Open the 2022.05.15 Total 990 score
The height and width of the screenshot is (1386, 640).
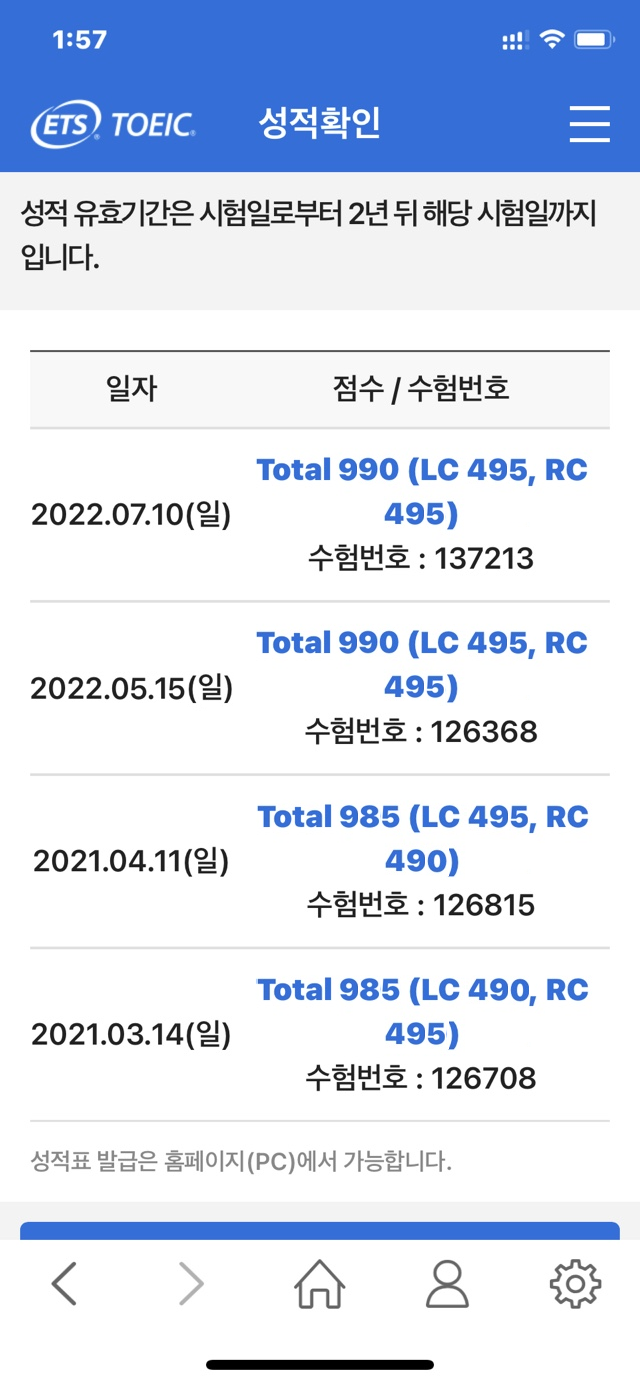pyautogui.click(x=422, y=664)
